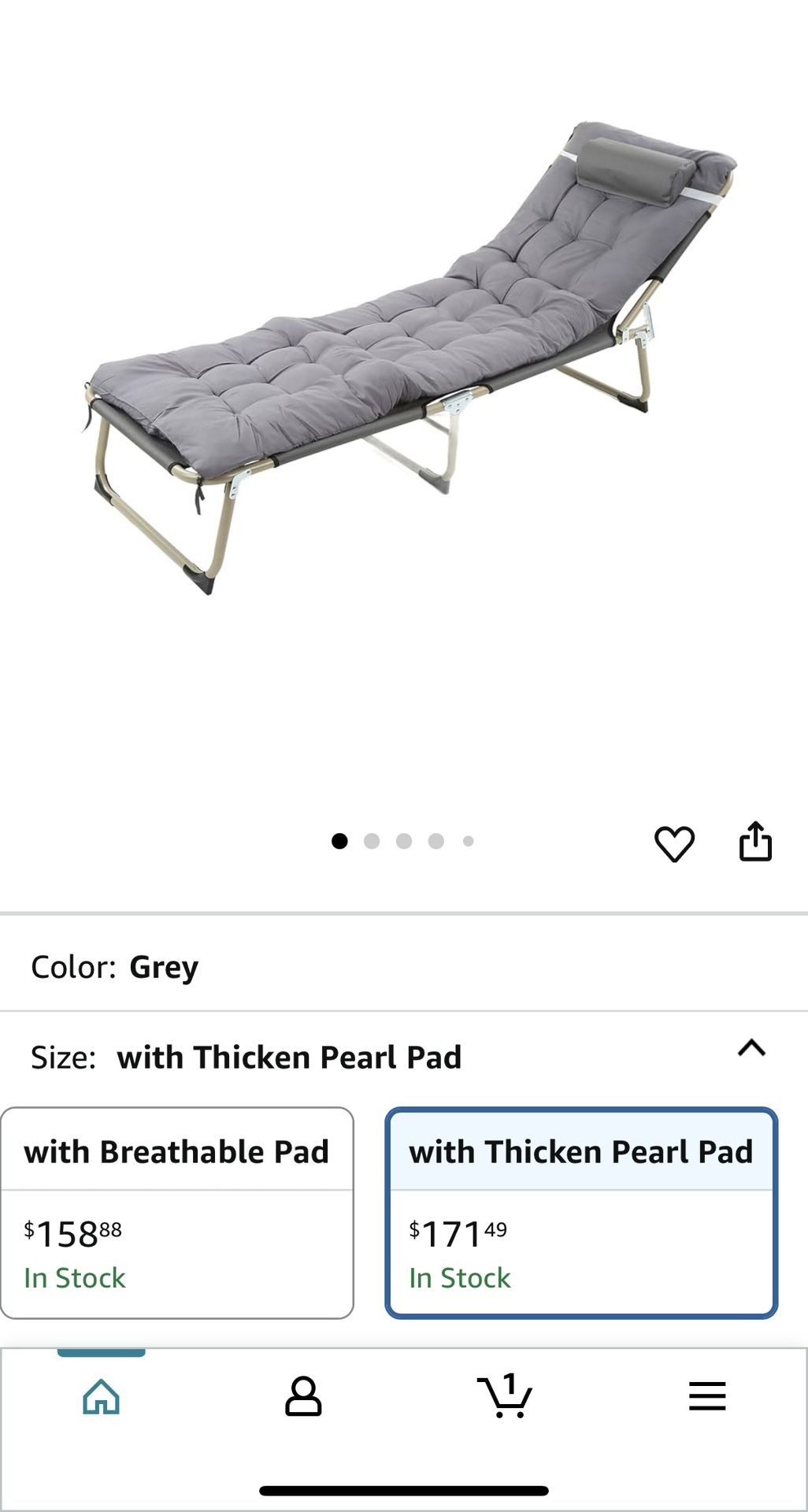Select the with Breathable Pad option

tap(177, 1213)
